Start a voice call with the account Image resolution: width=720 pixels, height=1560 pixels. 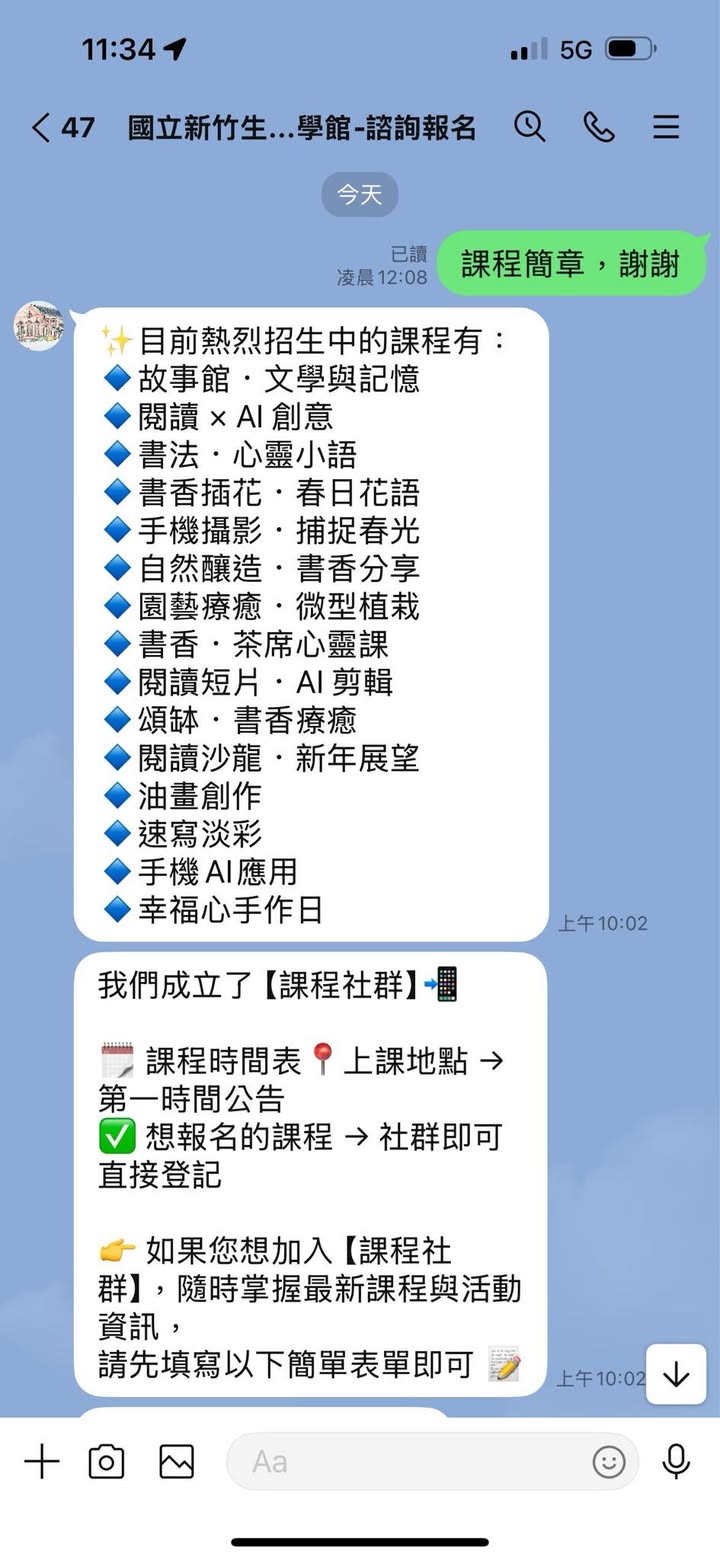tap(598, 127)
